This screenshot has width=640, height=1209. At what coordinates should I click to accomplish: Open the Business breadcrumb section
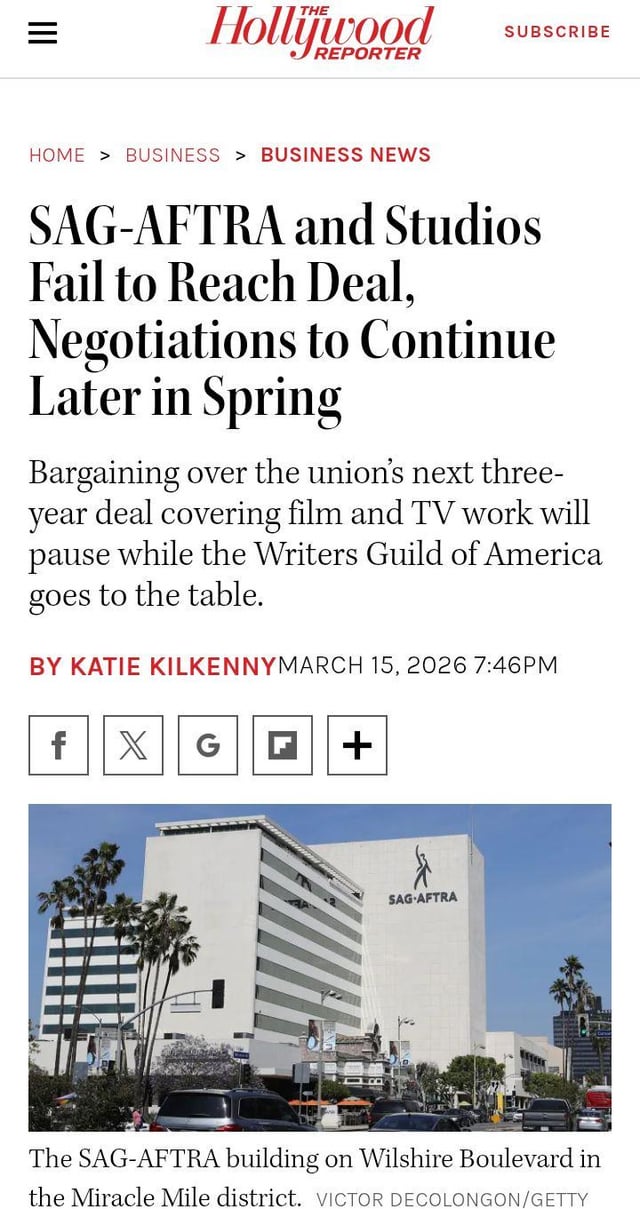173,155
